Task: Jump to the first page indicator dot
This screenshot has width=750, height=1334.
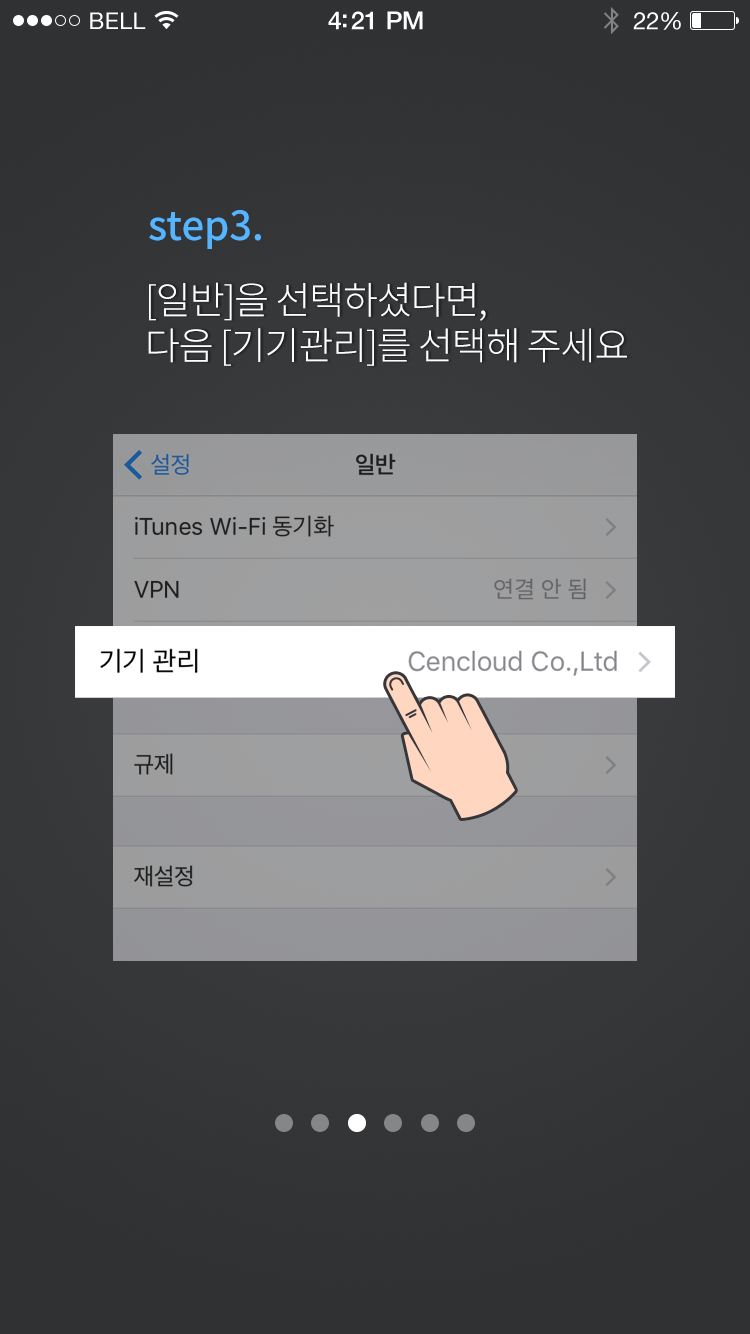Action: tap(284, 1123)
